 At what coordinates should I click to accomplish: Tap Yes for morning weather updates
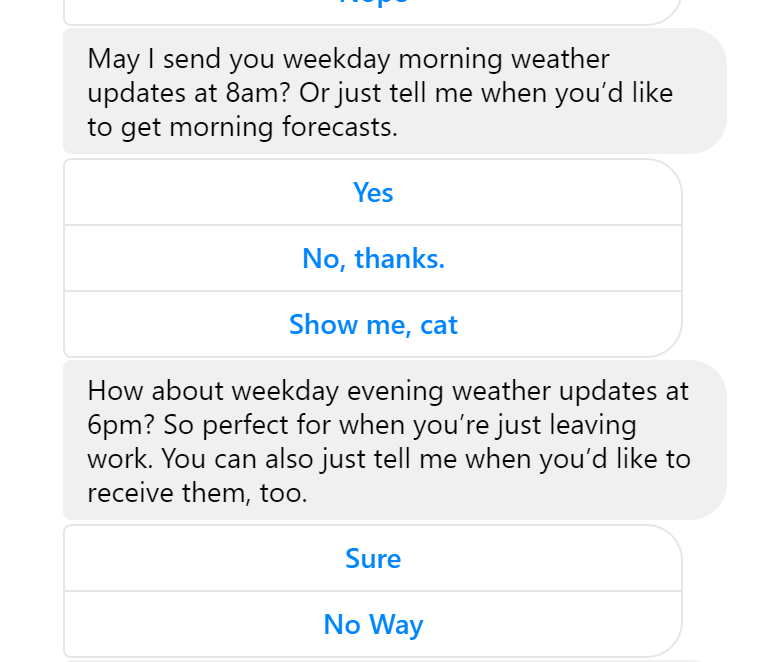click(x=373, y=192)
